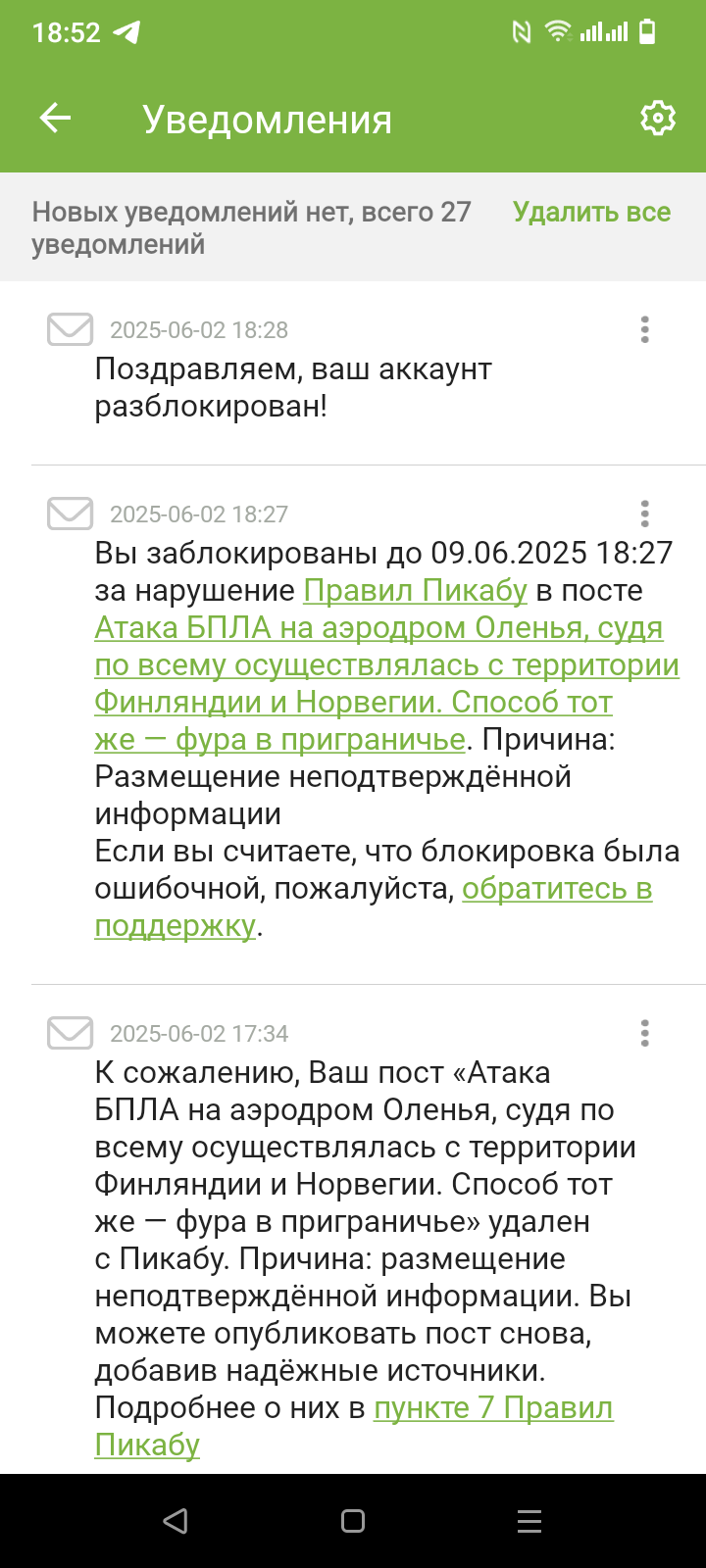Screen dimensions: 706x1568
Task: Open the 'Правил Пикабу' link in the block notice
Action: (415, 591)
